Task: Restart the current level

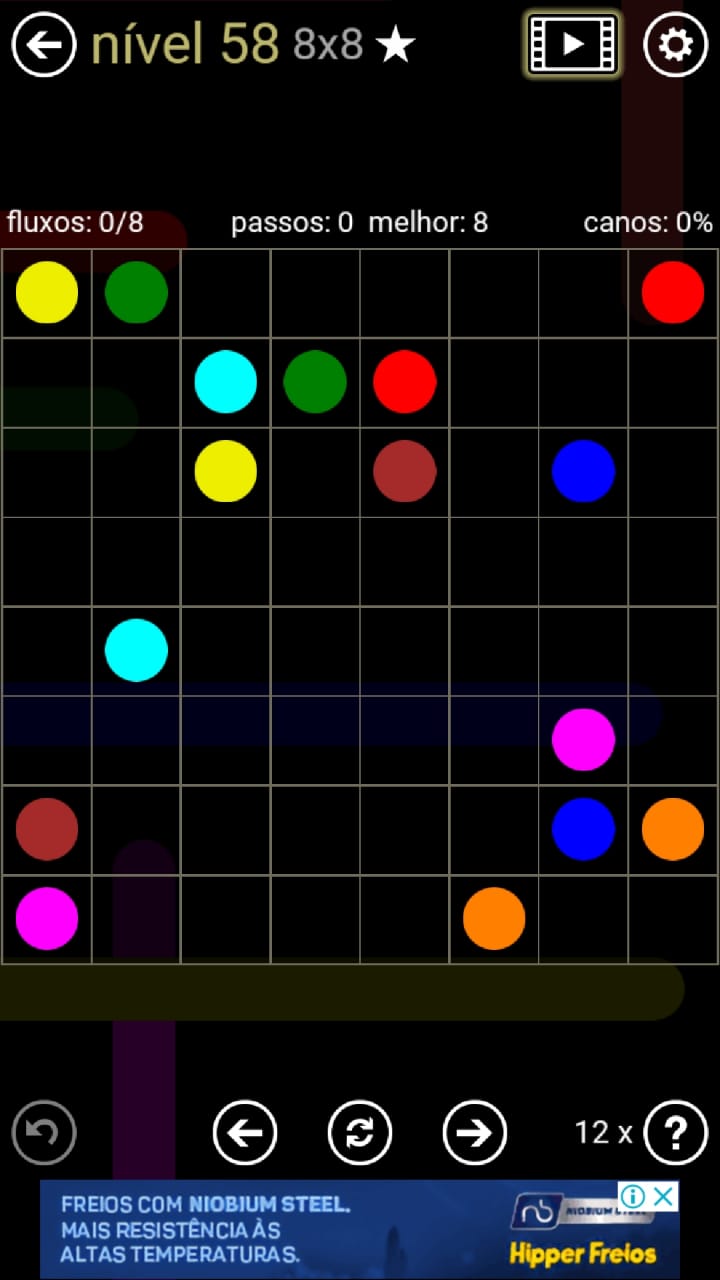Action: click(x=360, y=1133)
